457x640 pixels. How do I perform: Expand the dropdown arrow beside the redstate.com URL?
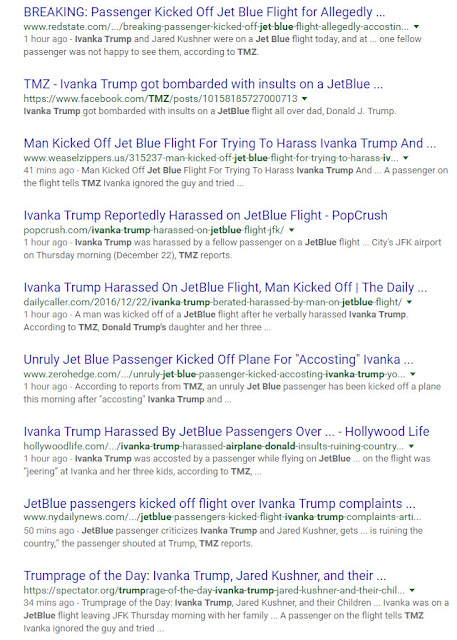point(416,27)
